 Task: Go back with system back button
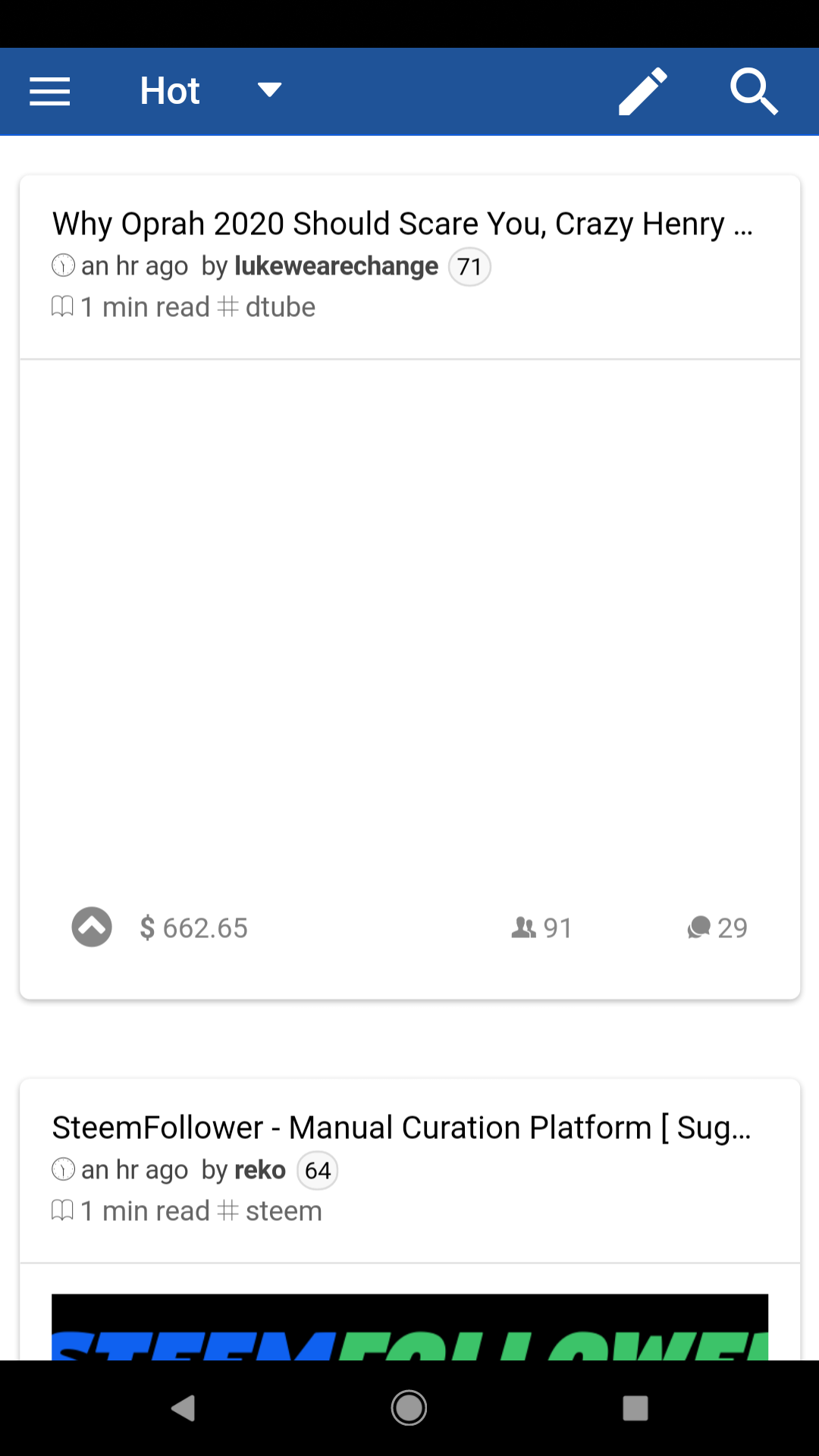pyautogui.click(x=183, y=1408)
